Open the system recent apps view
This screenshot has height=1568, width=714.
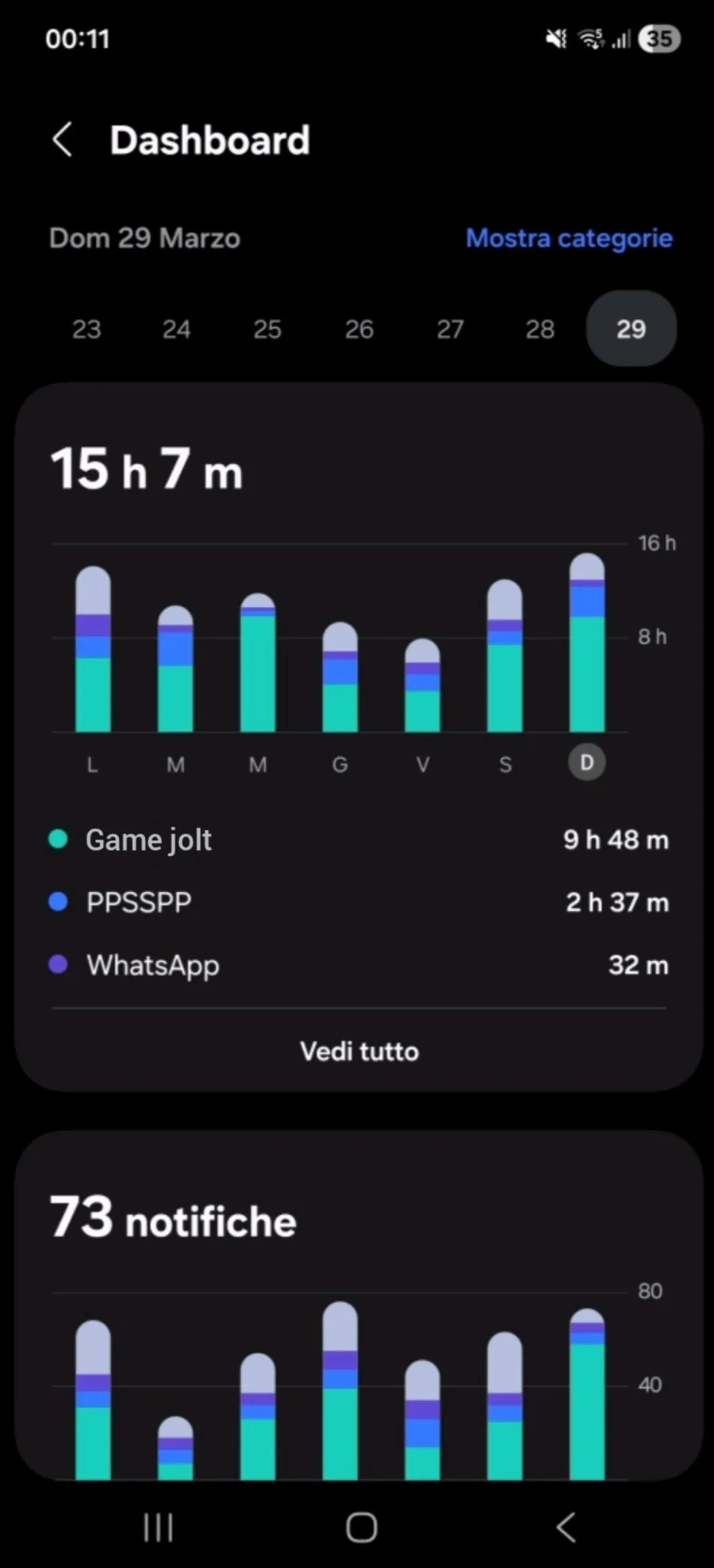pos(158,1527)
